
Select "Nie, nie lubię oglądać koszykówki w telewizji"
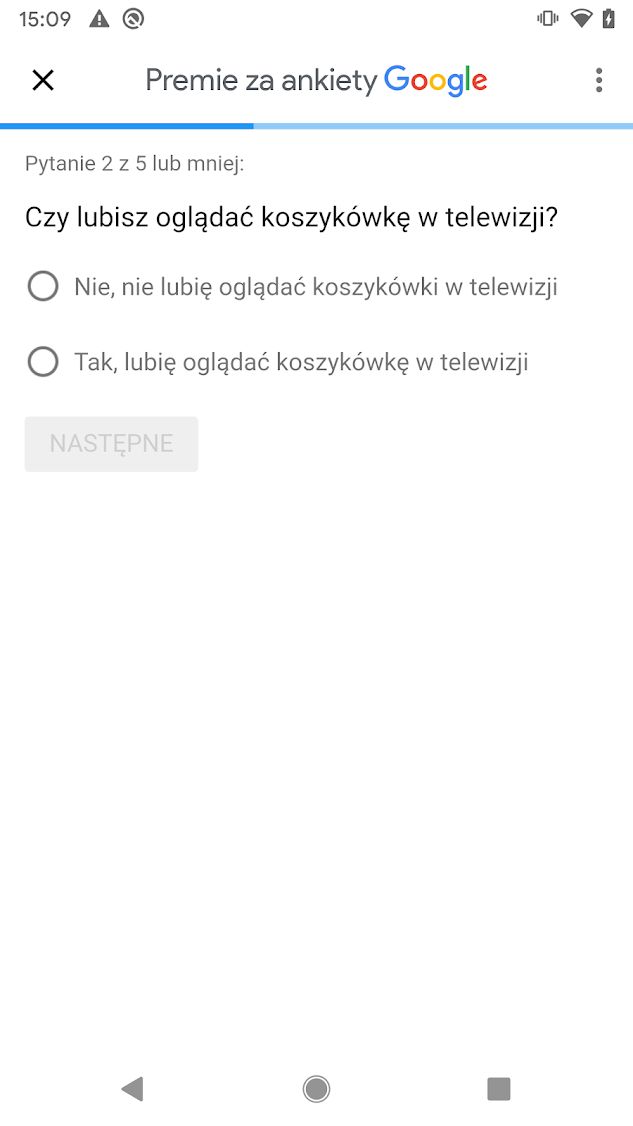tap(43, 287)
